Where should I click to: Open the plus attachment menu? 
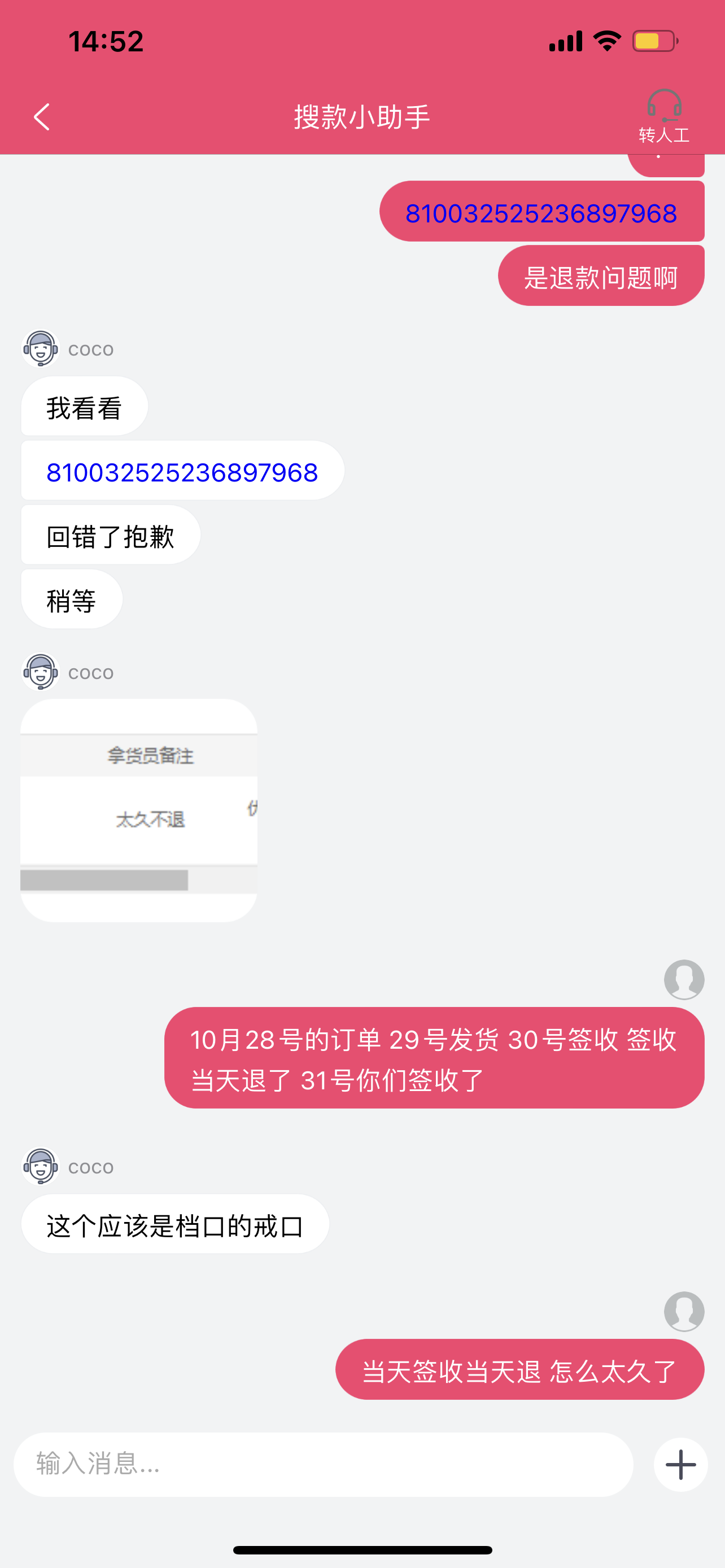pos(680,1464)
